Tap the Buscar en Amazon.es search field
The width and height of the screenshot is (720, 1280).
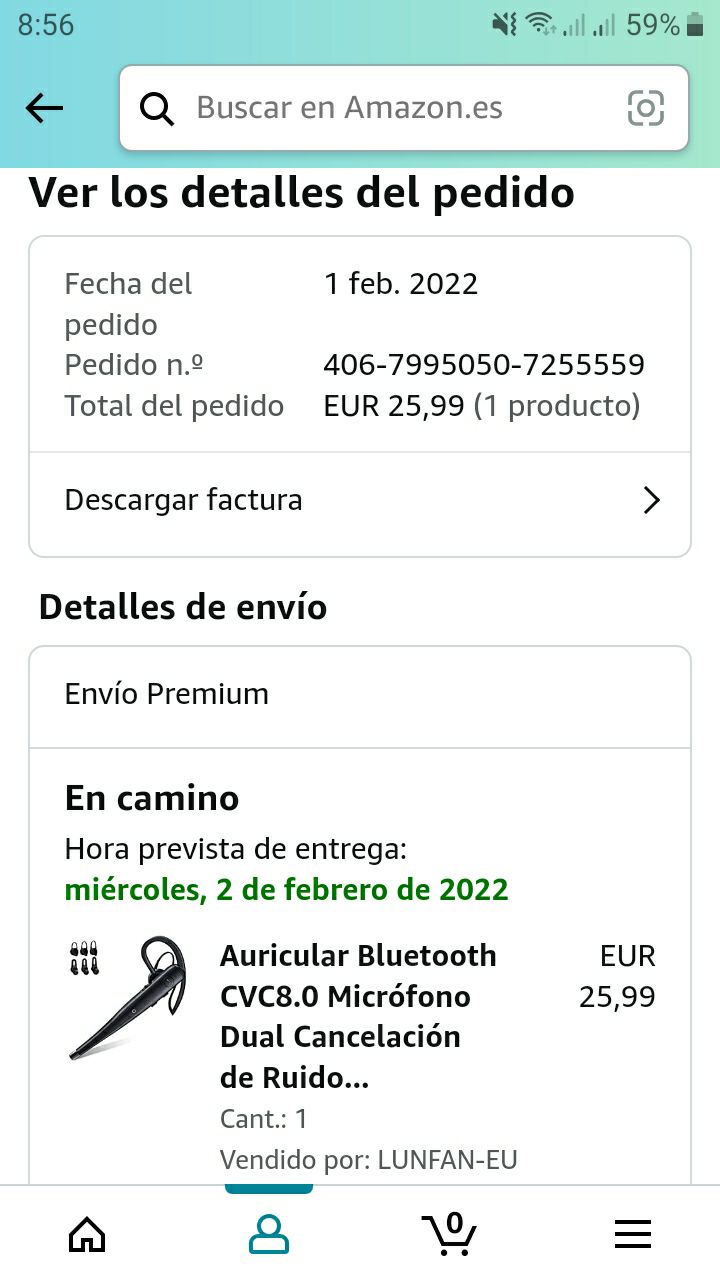click(380, 108)
